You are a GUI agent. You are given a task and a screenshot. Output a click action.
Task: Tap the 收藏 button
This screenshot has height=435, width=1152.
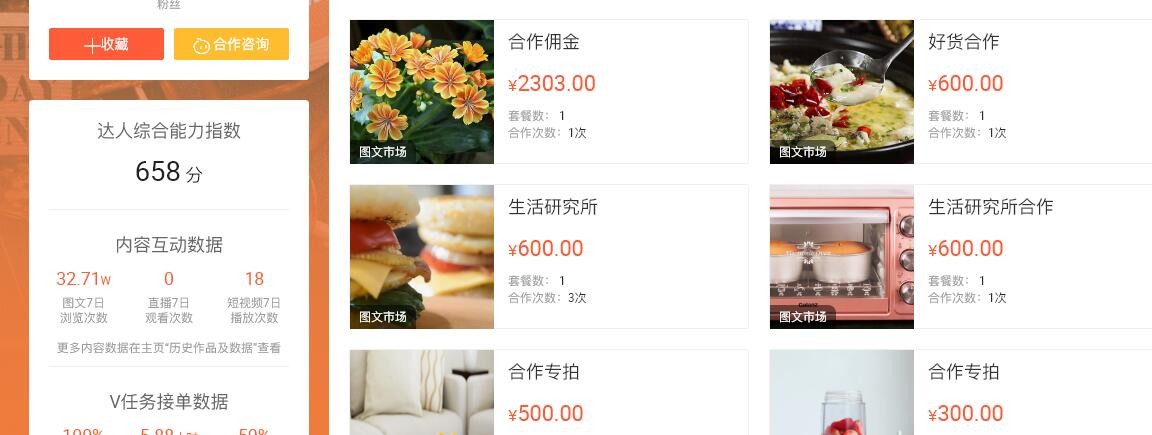[106, 44]
